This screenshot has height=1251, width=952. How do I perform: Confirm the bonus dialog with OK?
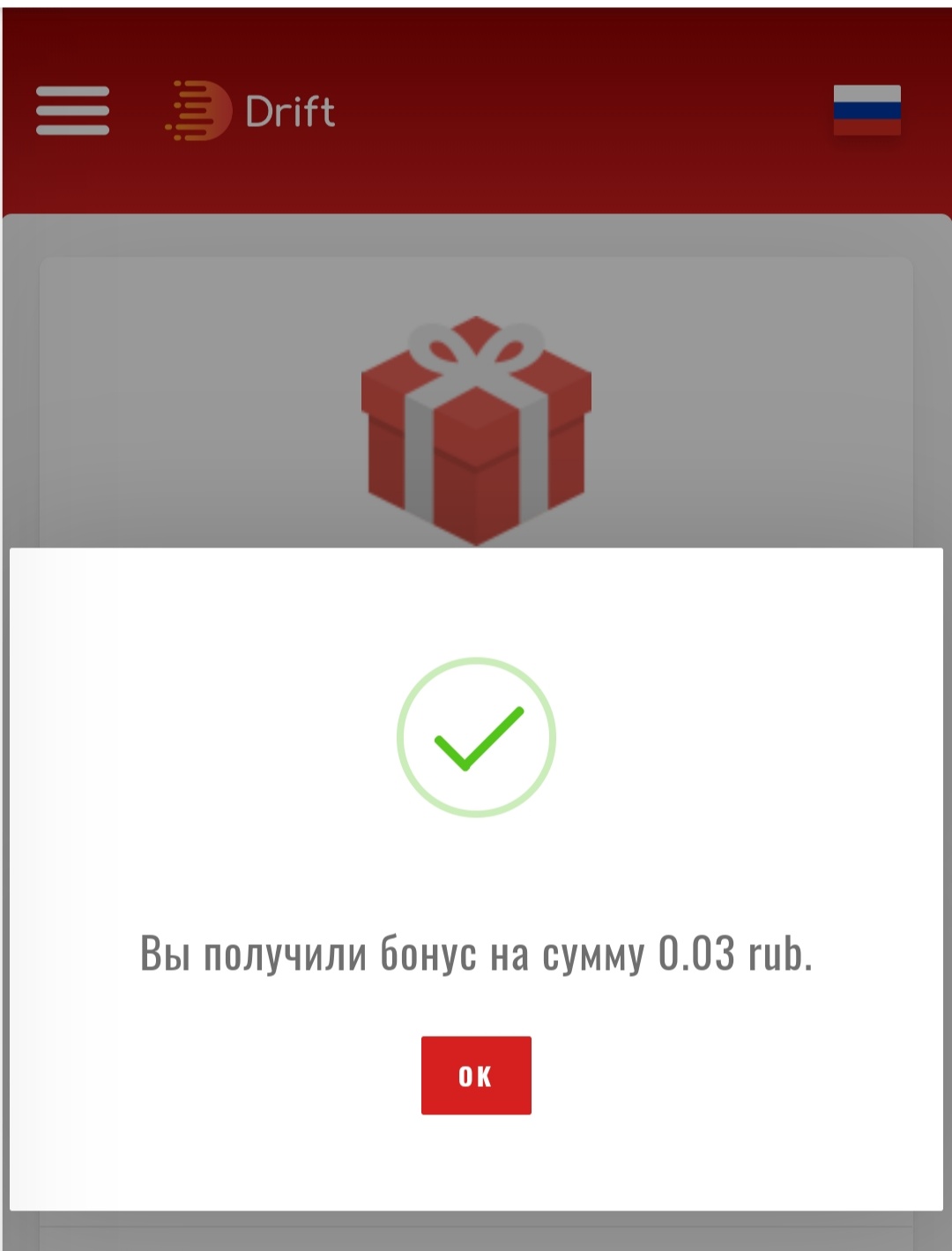coord(476,1075)
